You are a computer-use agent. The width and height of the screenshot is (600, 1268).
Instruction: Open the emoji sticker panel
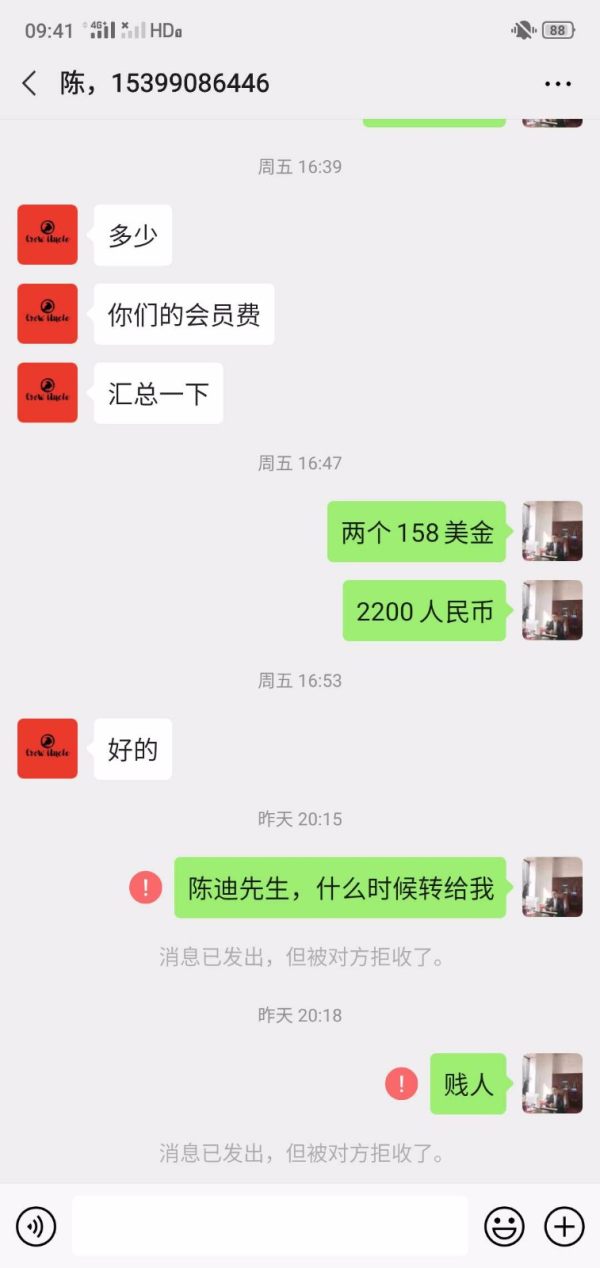point(505,1226)
